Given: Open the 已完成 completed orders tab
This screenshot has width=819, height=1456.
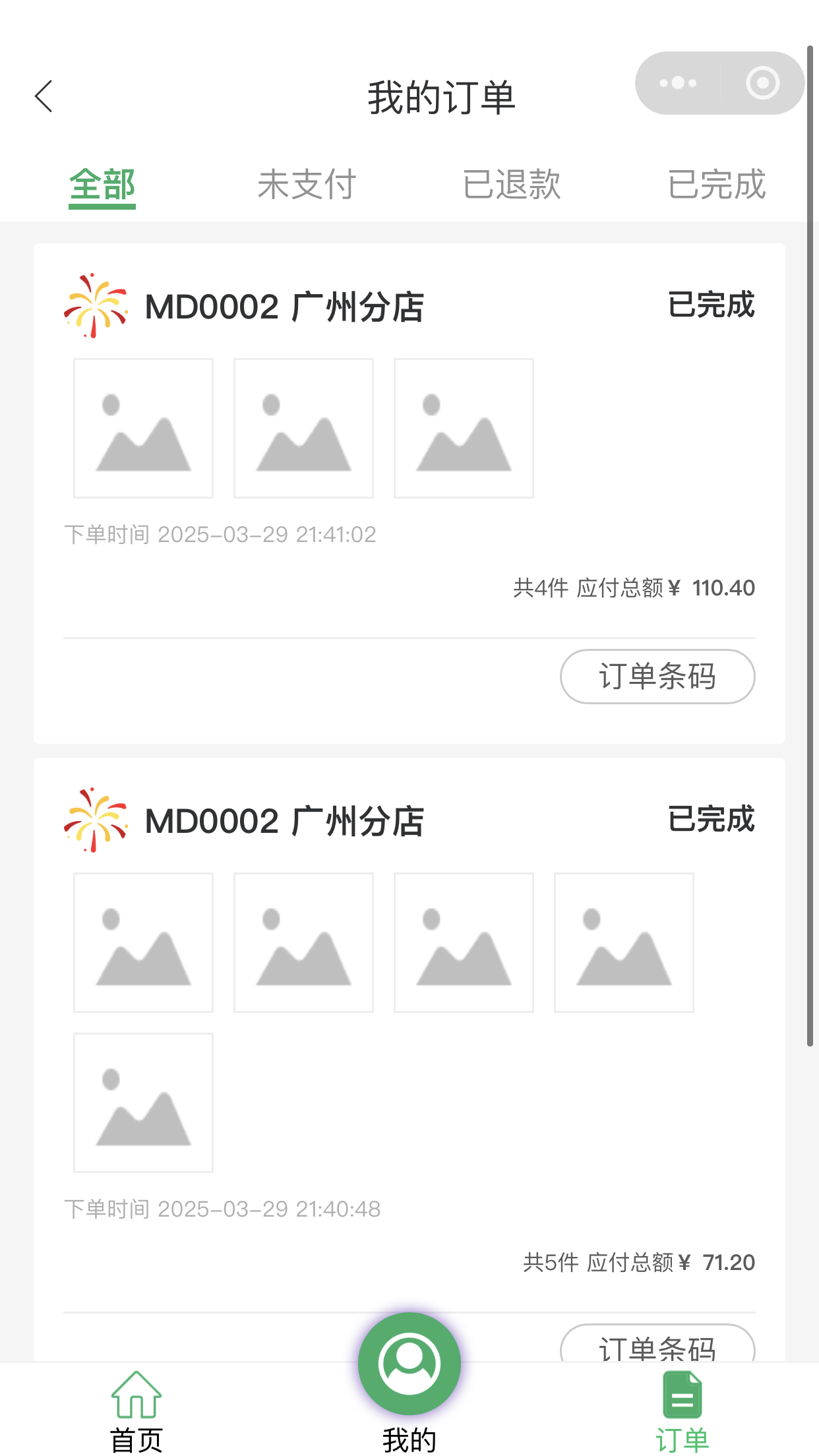Looking at the screenshot, I should click(717, 183).
